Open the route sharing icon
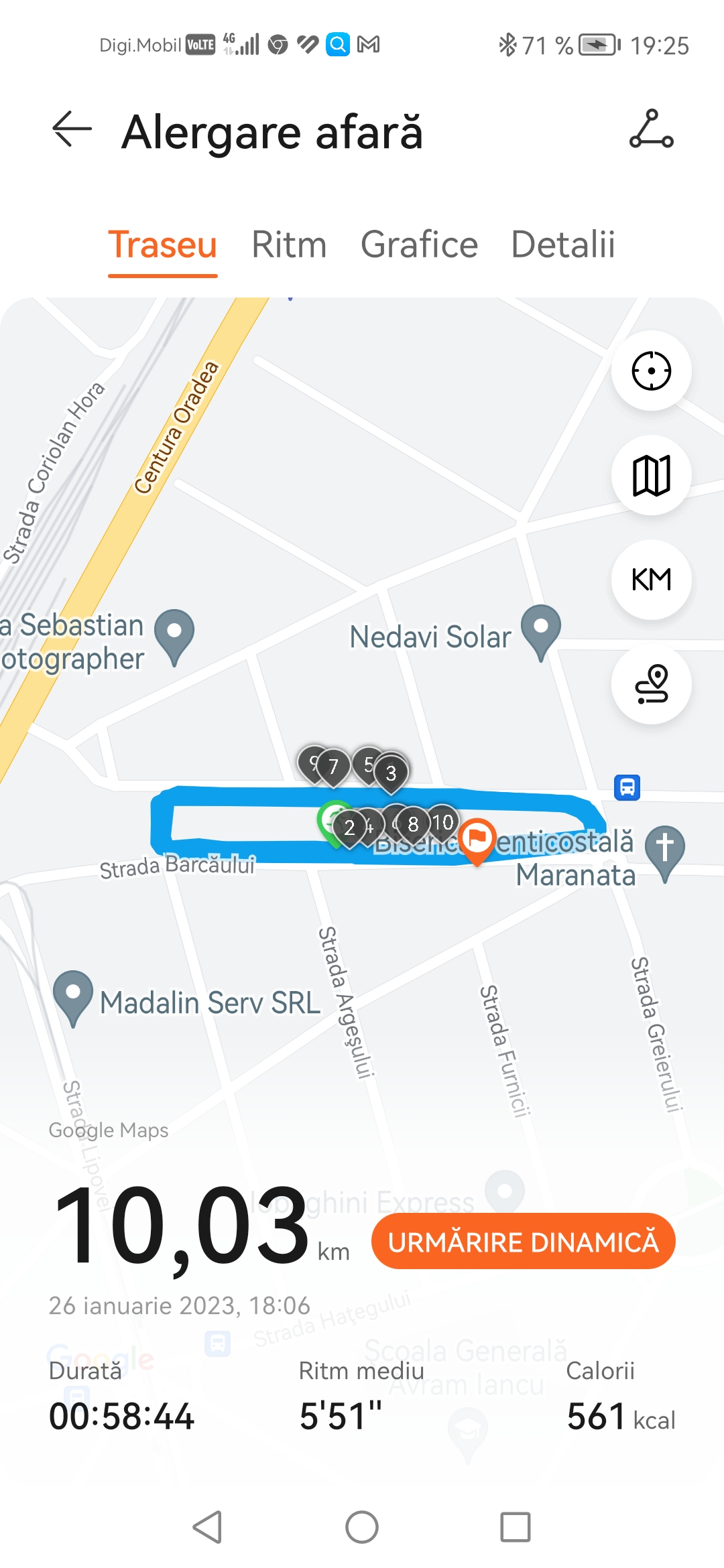The width and height of the screenshot is (724, 1568). tap(651, 129)
